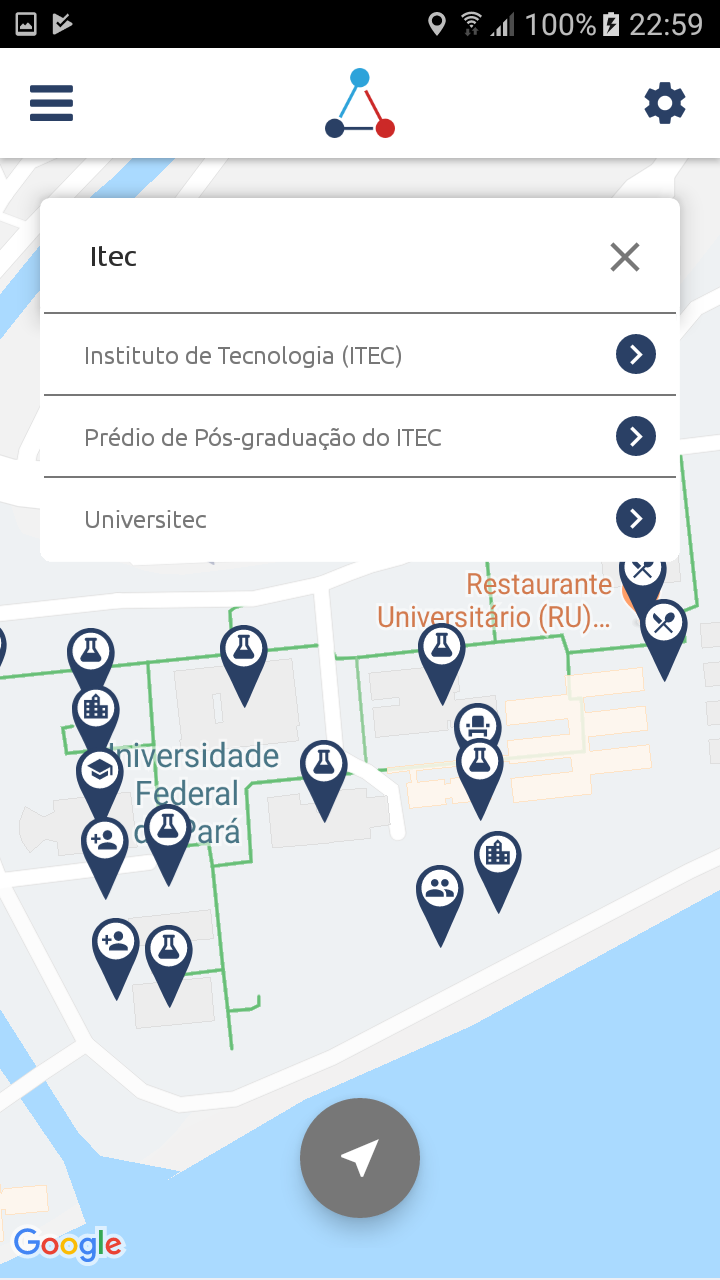720x1280 pixels.
Task: Clear the Itec search text
Action: (625, 257)
